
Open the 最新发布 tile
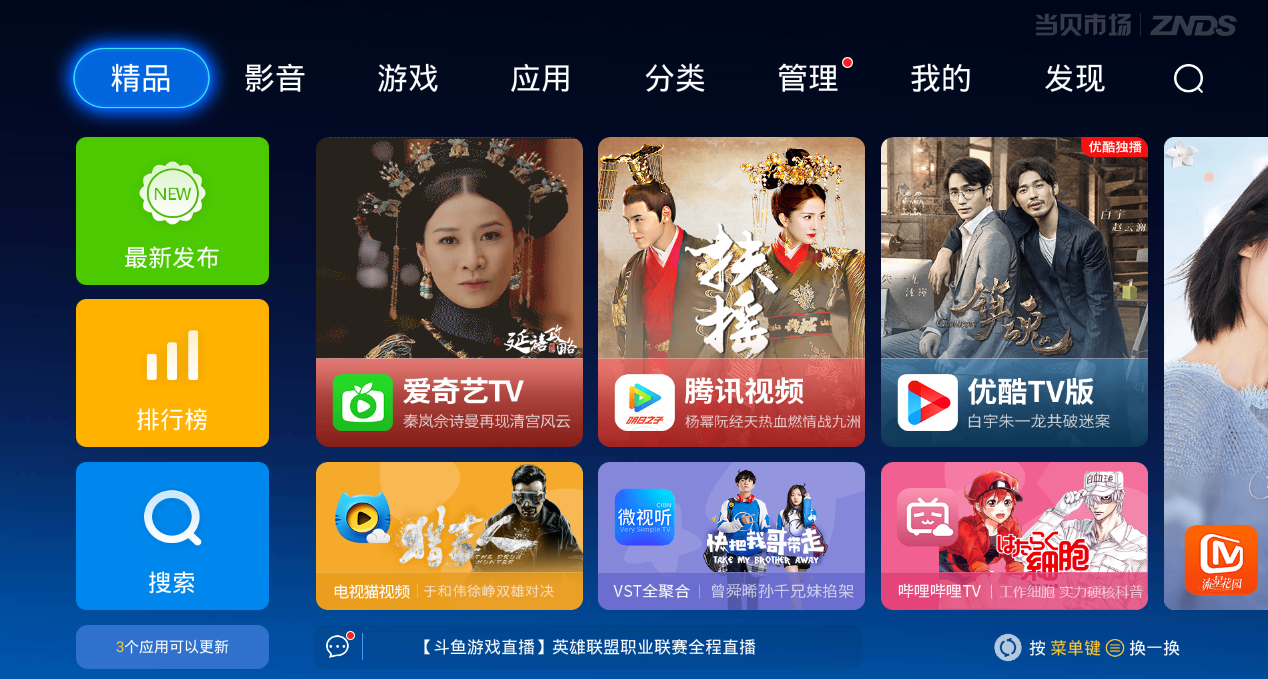(172, 211)
